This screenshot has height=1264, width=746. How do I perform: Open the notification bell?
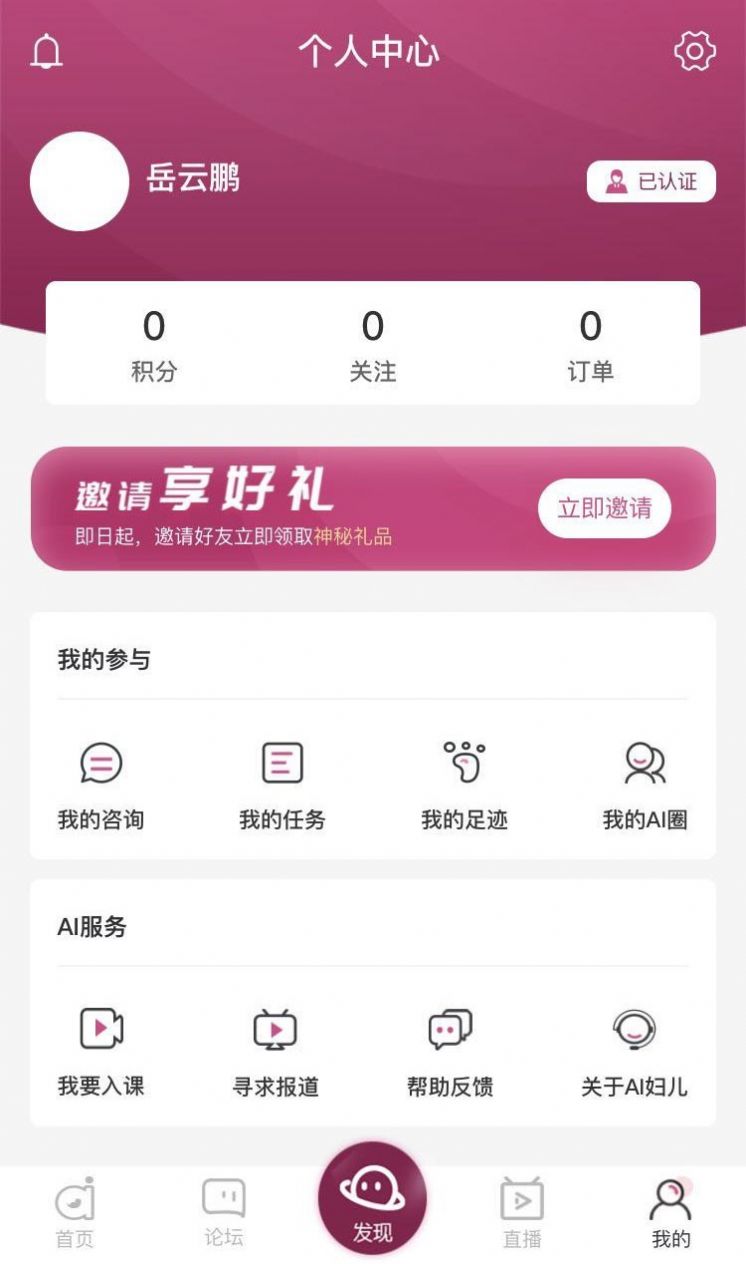[x=47, y=51]
